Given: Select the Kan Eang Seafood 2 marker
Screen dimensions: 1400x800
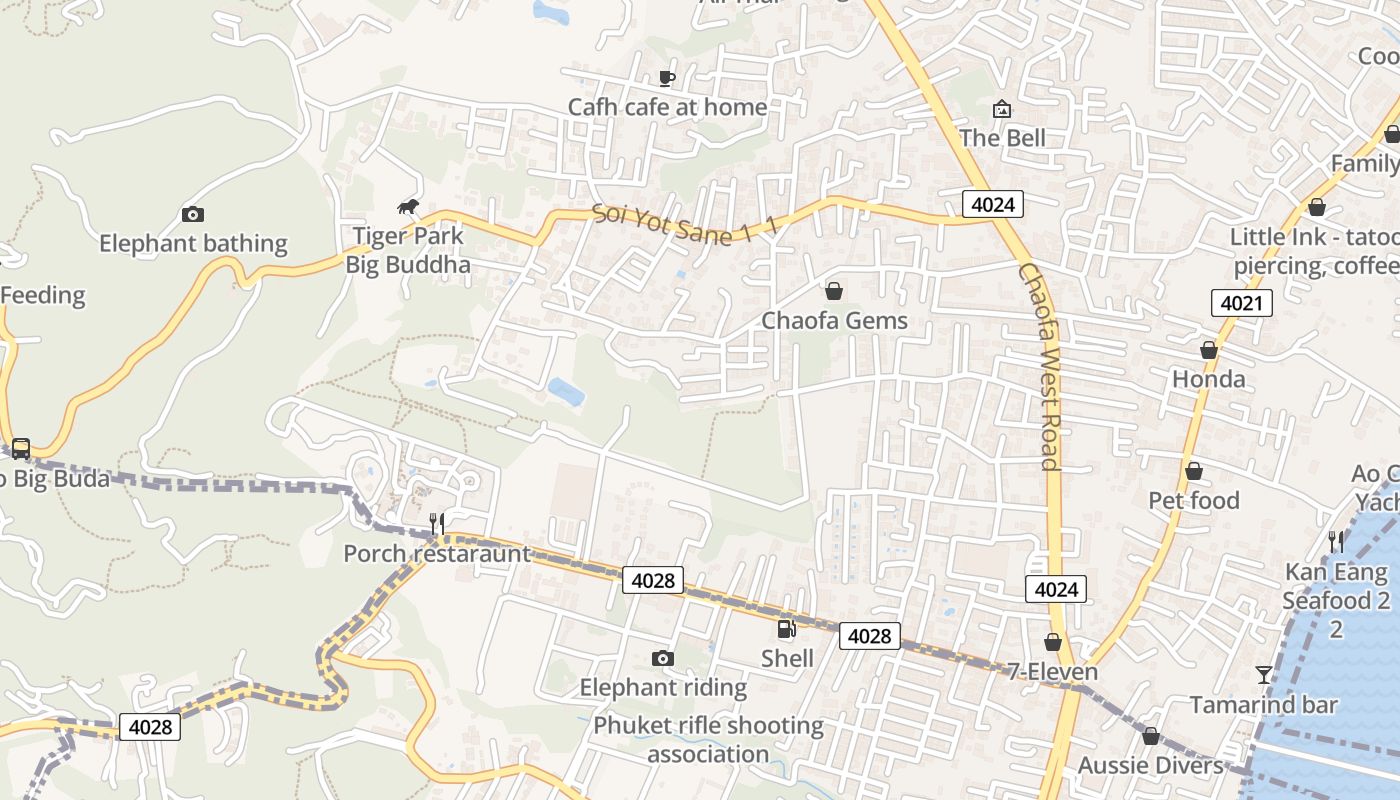Looking at the screenshot, I should click(1336, 542).
